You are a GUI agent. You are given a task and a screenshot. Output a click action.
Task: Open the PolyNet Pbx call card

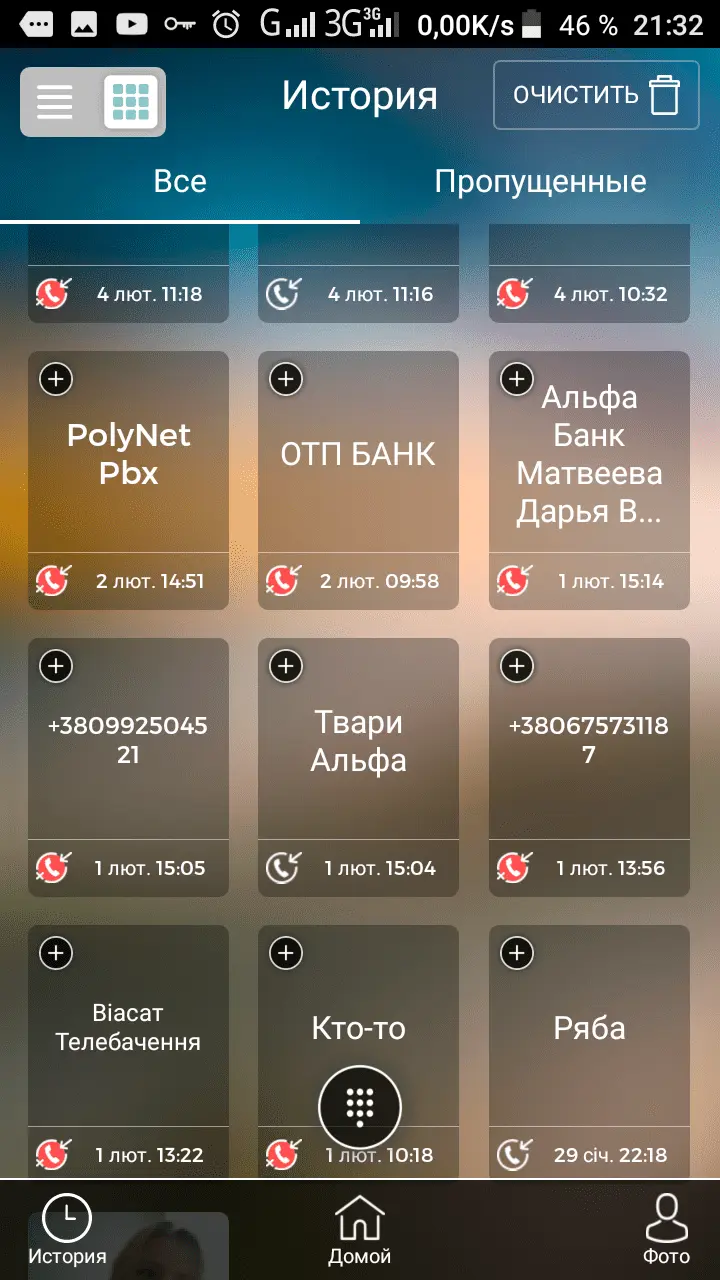point(128,455)
